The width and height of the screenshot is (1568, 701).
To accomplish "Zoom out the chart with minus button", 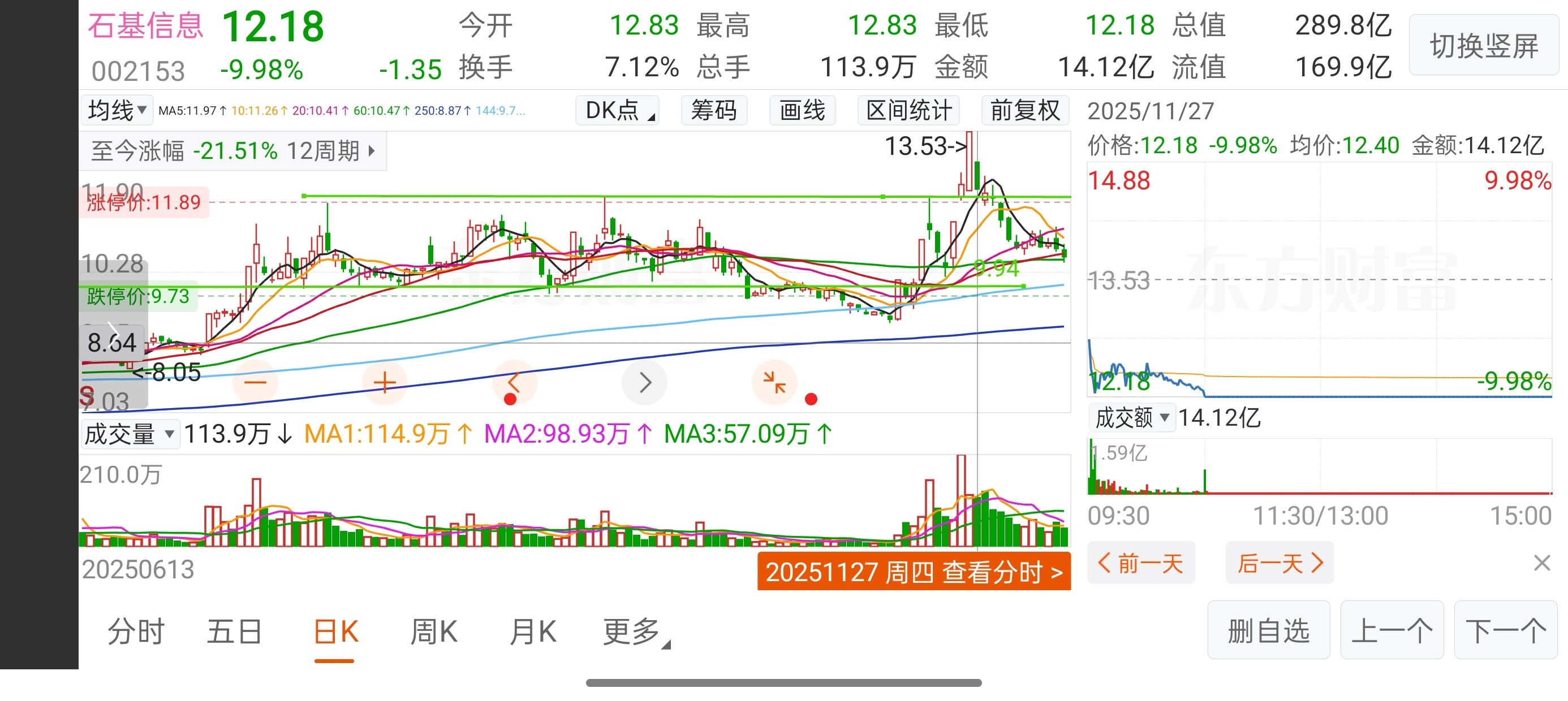I will pos(255,382).
